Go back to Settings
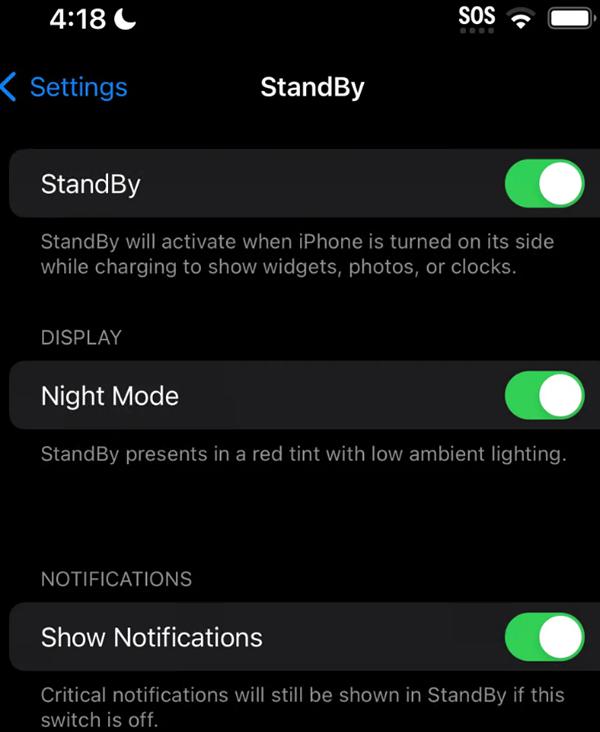The image size is (600, 732). pos(66,87)
